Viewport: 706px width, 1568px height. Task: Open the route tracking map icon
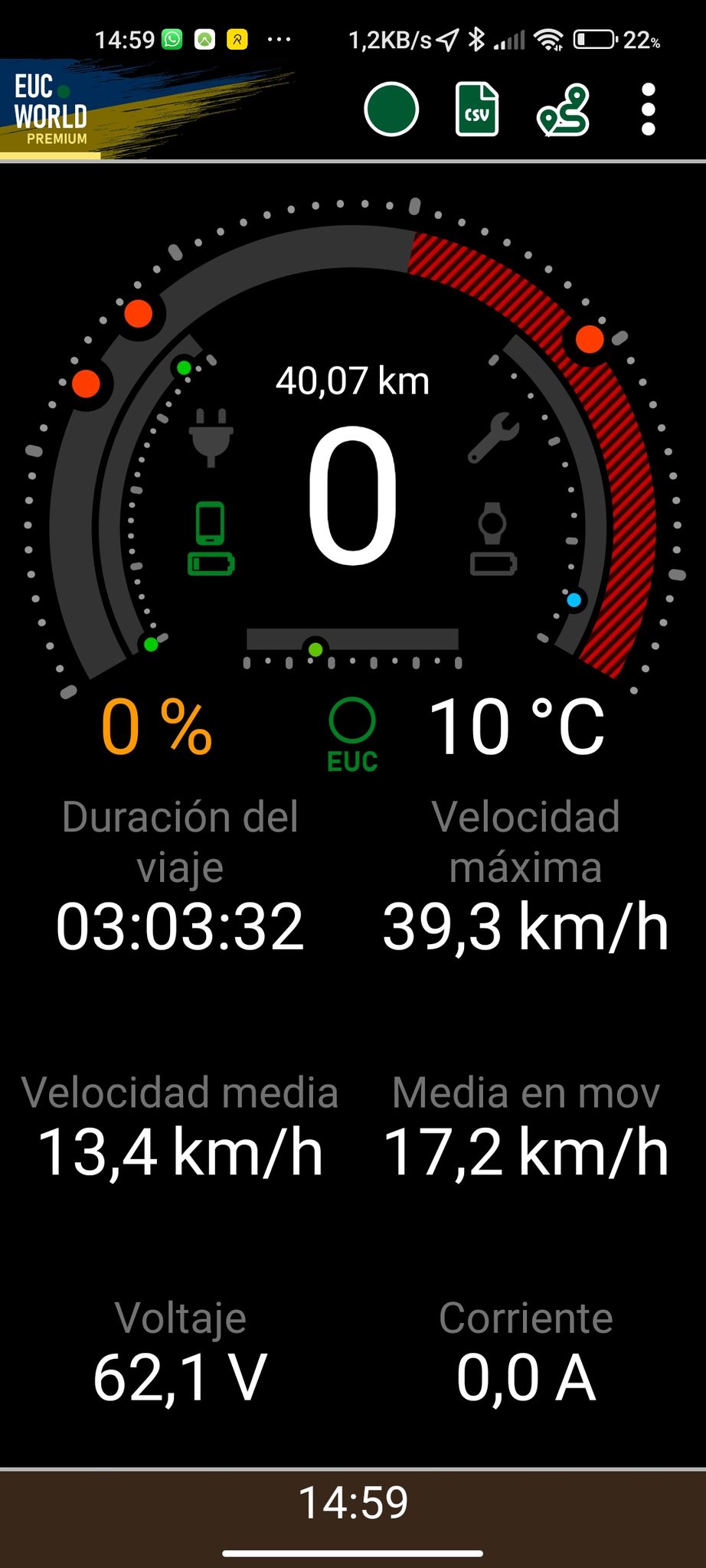pos(564,110)
